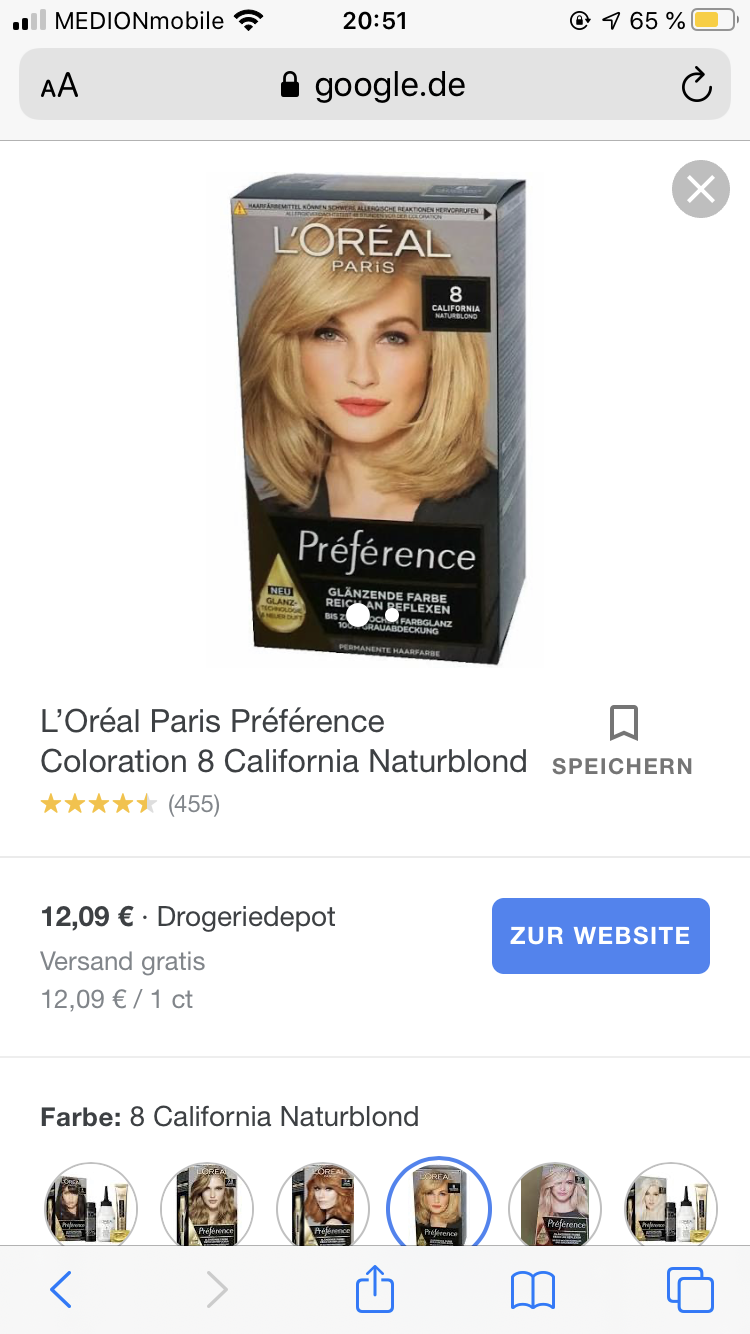
Task: Open Safari bookmarks
Action: (x=532, y=1290)
